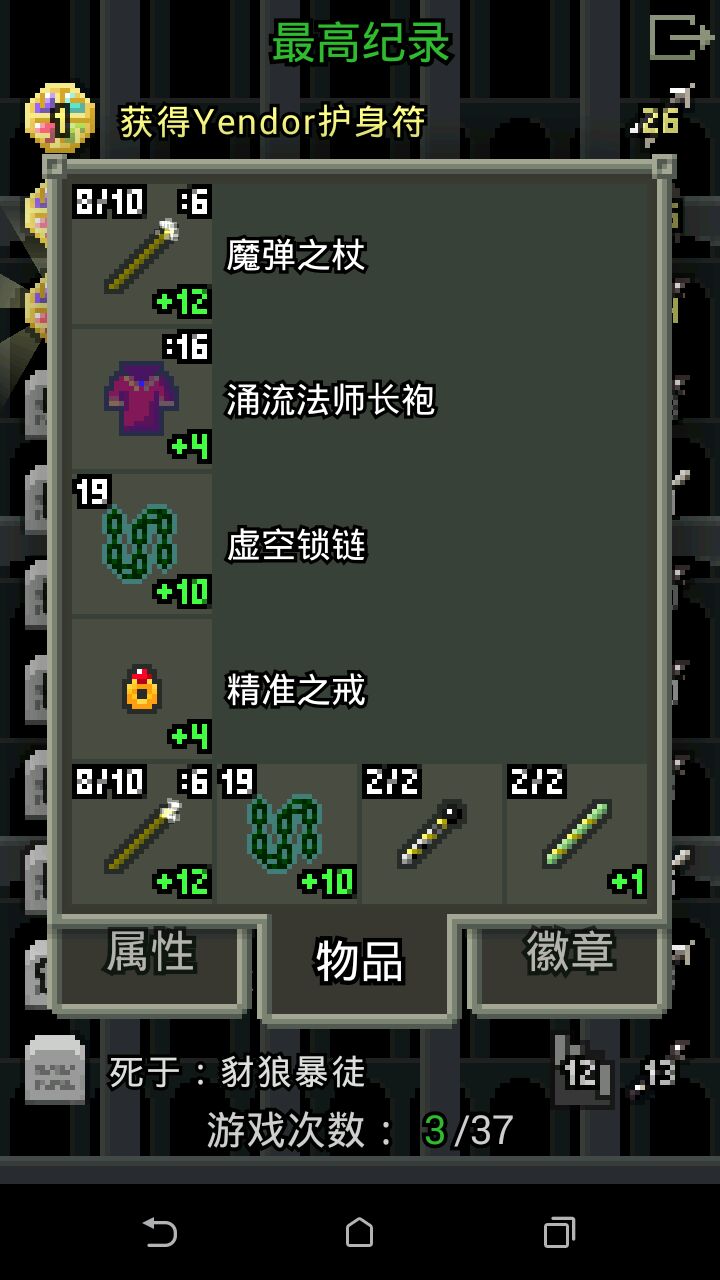Go back with the system back button

click(160, 1232)
